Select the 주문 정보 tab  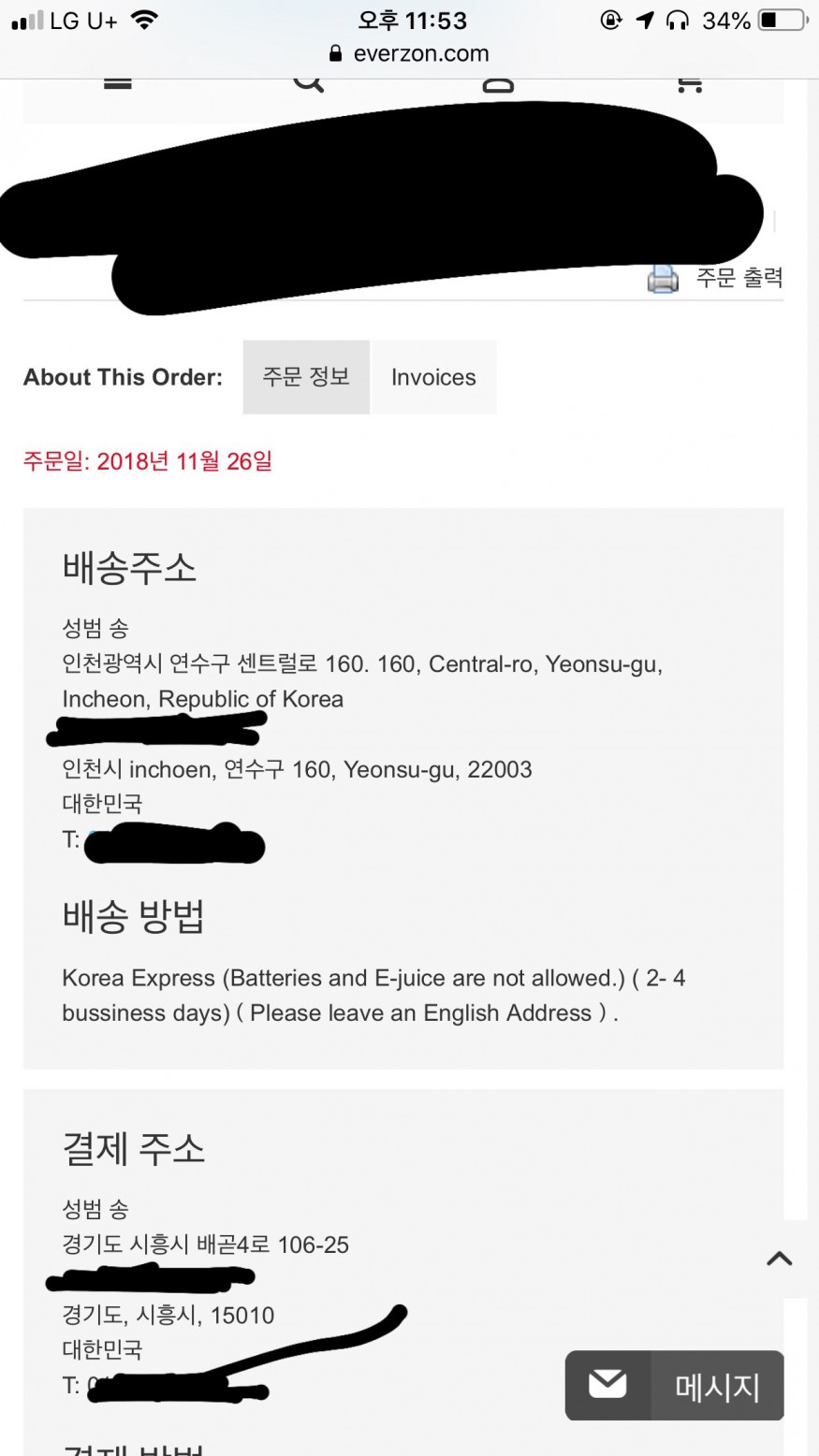(x=306, y=377)
